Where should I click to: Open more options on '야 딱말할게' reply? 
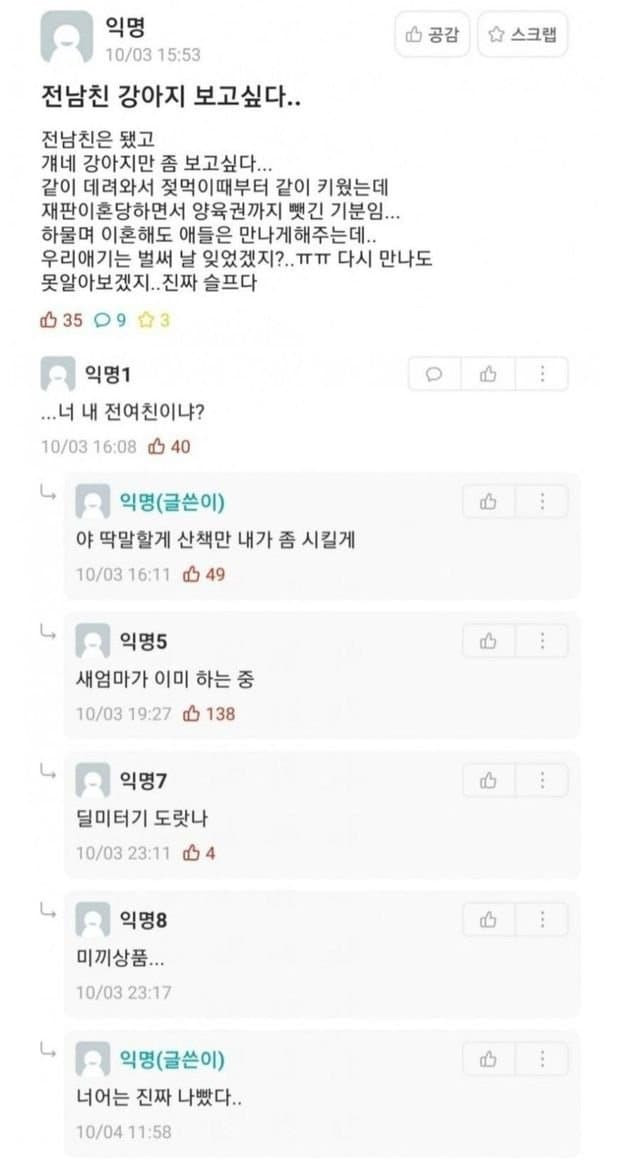542,501
